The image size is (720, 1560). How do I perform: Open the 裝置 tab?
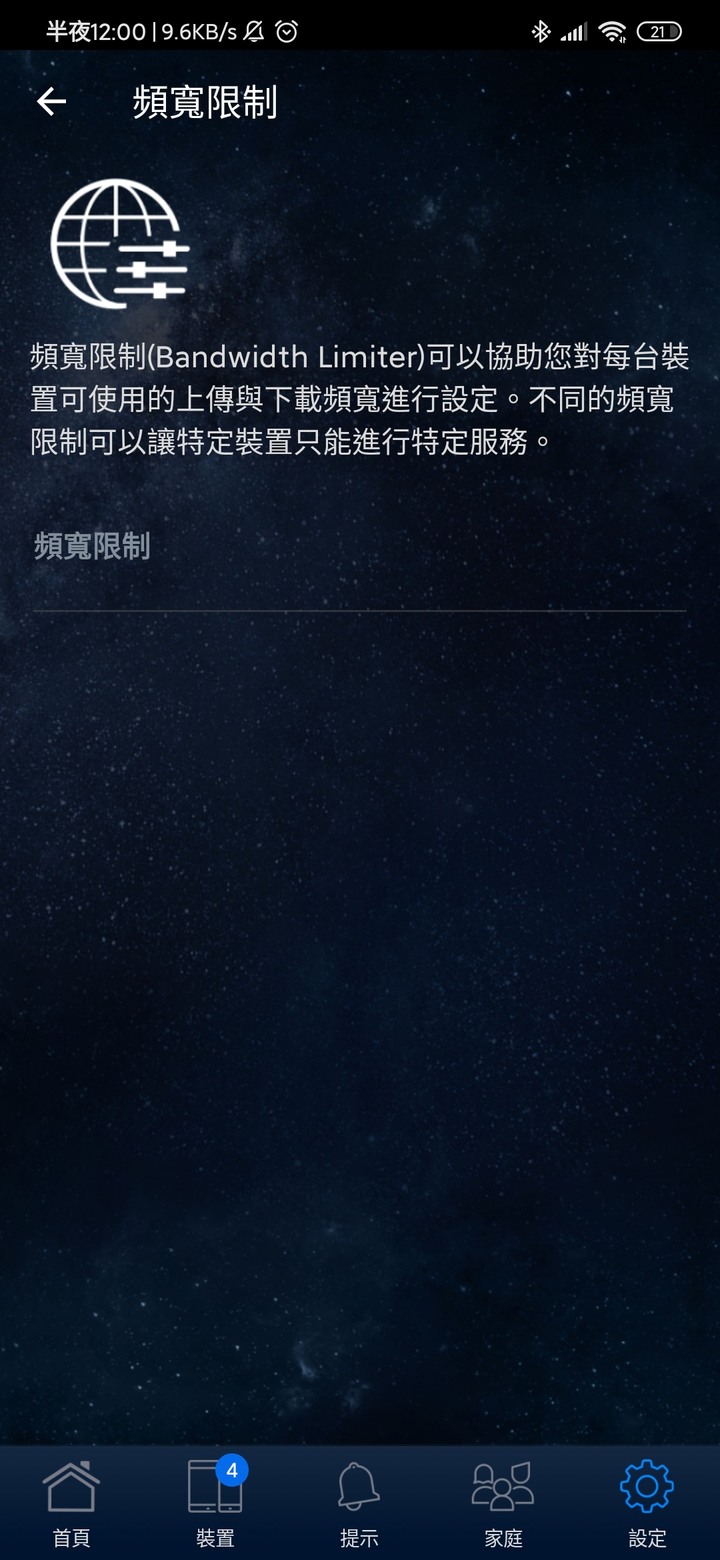click(215, 1502)
